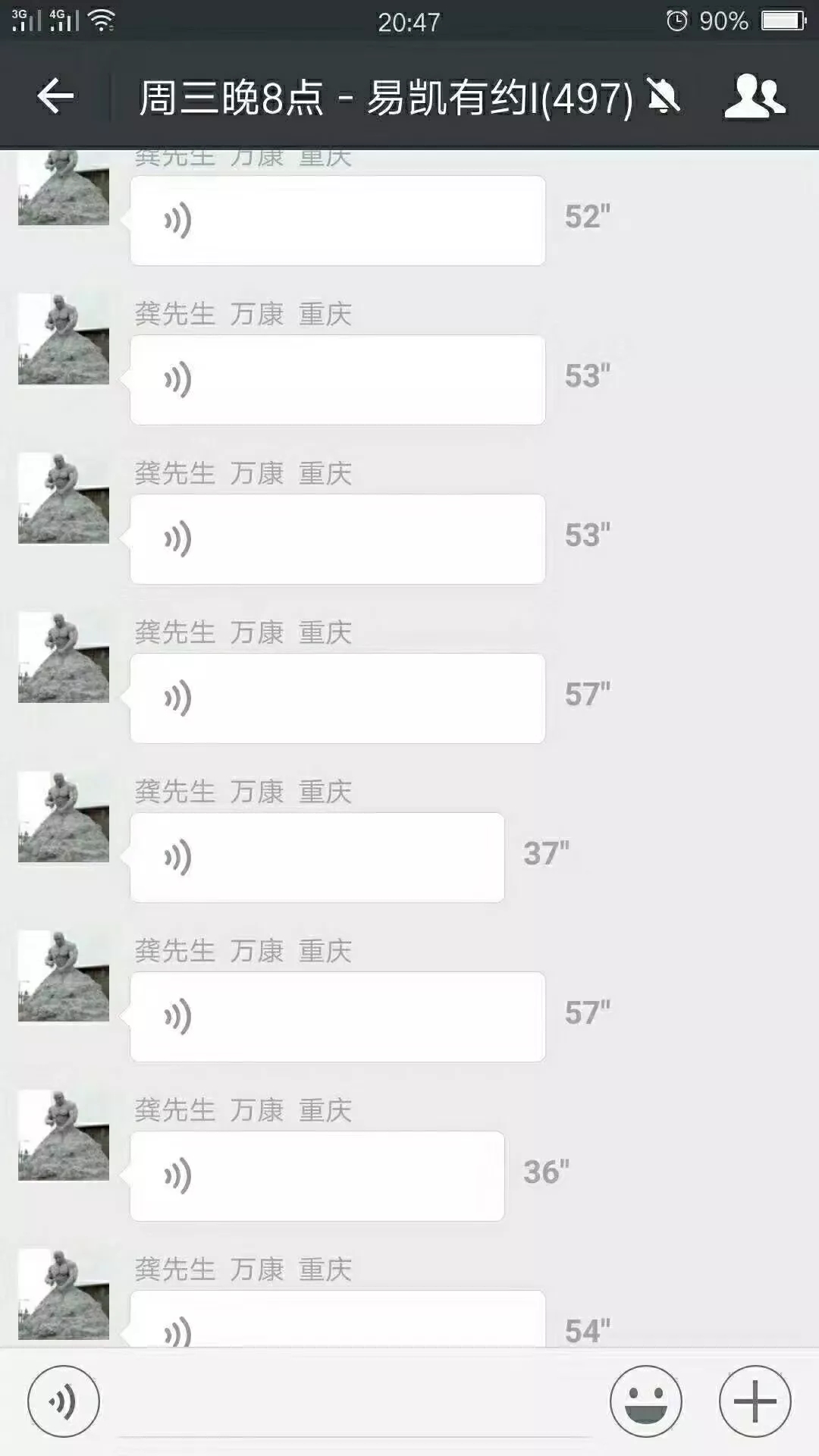Switch input to voice recording mode
Screen dimensions: 819x1456
coord(64,1401)
